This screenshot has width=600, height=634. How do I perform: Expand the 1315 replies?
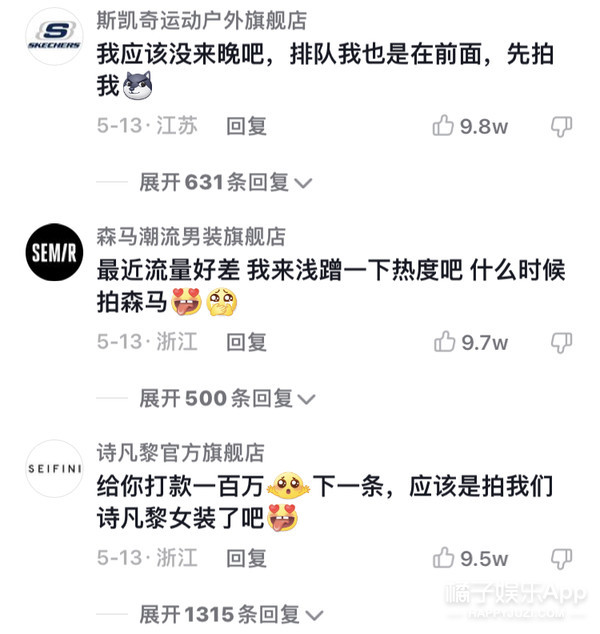(226, 613)
